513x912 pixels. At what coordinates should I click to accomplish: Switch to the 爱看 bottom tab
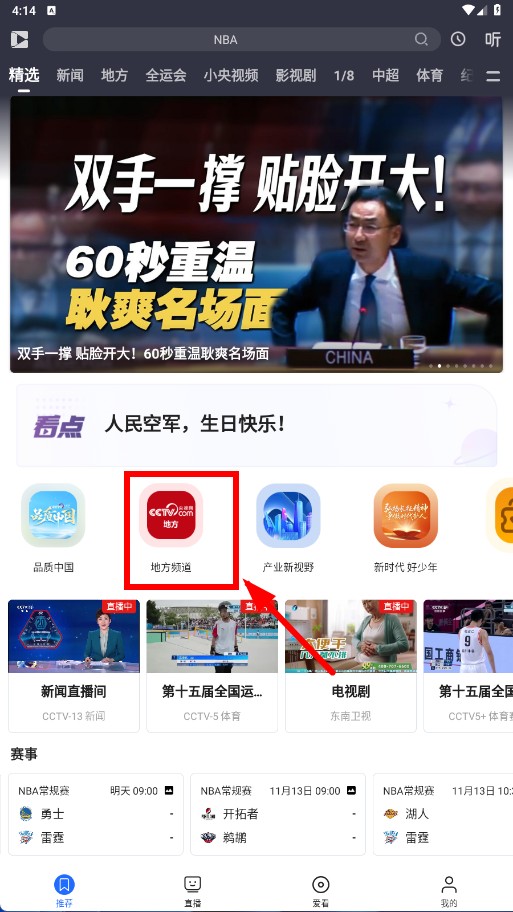[x=320, y=890]
